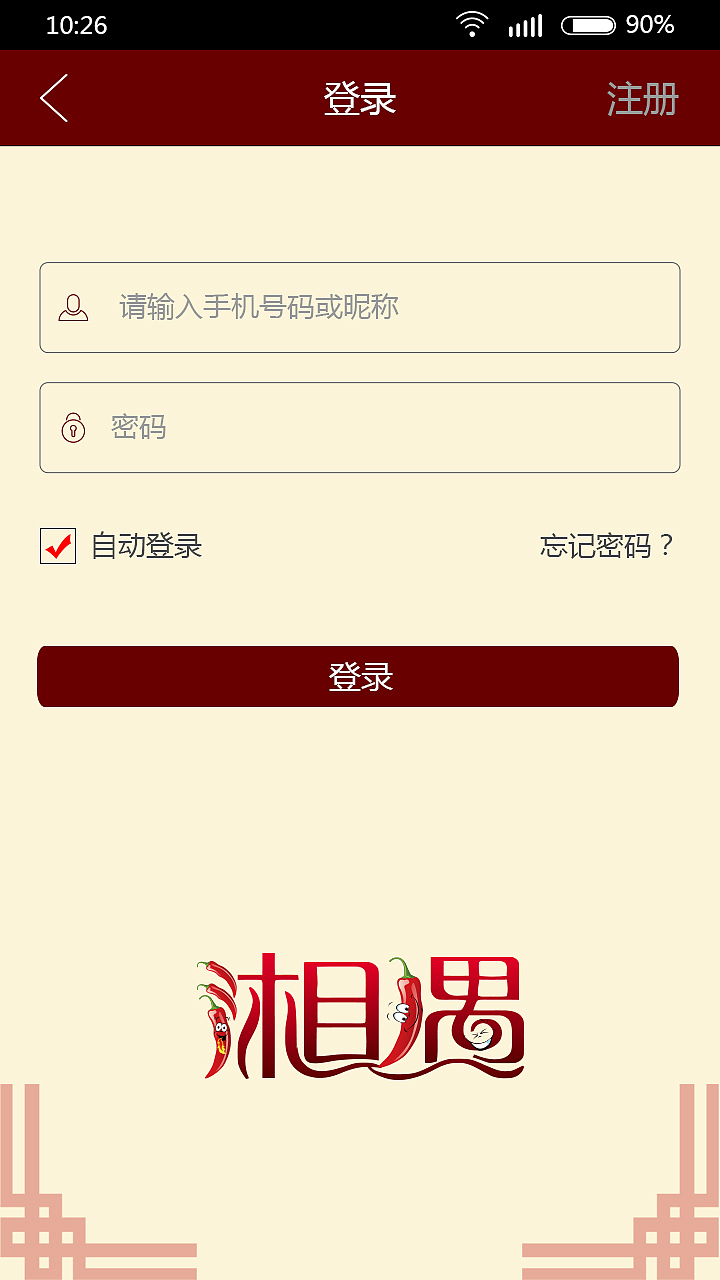
Task: Click the phone number or nickname input field
Action: pyautogui.click(x=360, y=307)
